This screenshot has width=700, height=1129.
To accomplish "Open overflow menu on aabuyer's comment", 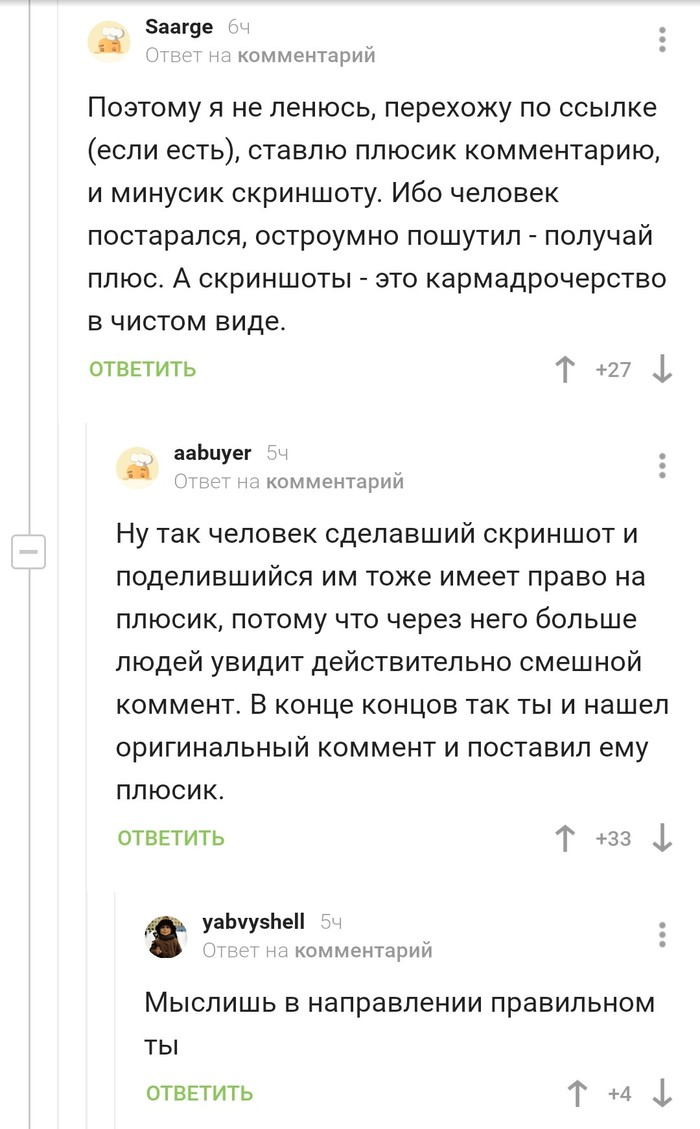I will point(662,466).
